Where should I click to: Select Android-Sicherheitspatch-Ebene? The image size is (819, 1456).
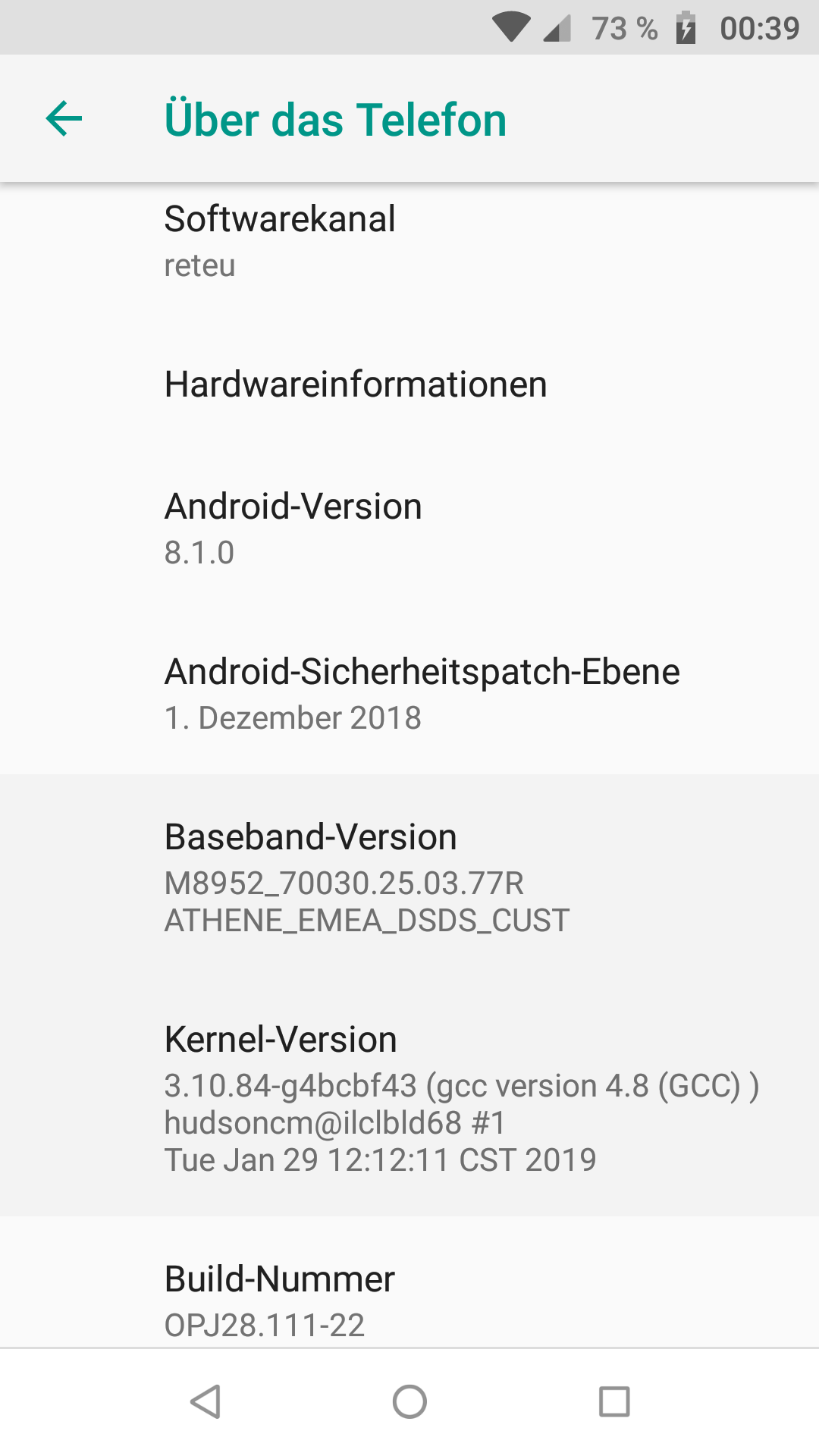[x=409, y=694]
